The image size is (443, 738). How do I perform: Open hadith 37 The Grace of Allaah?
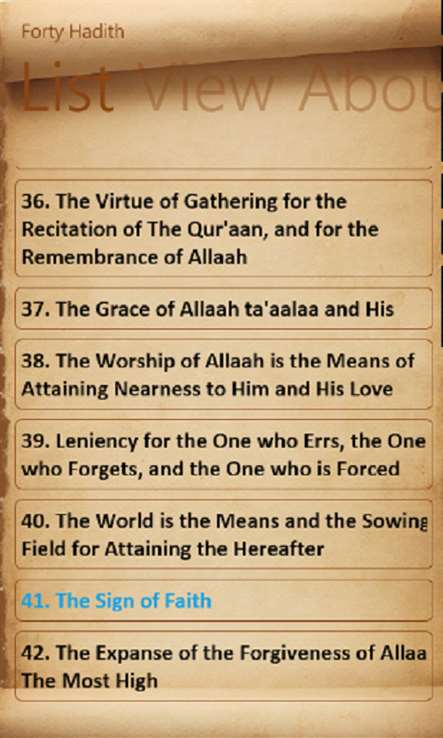click(224, 309)
